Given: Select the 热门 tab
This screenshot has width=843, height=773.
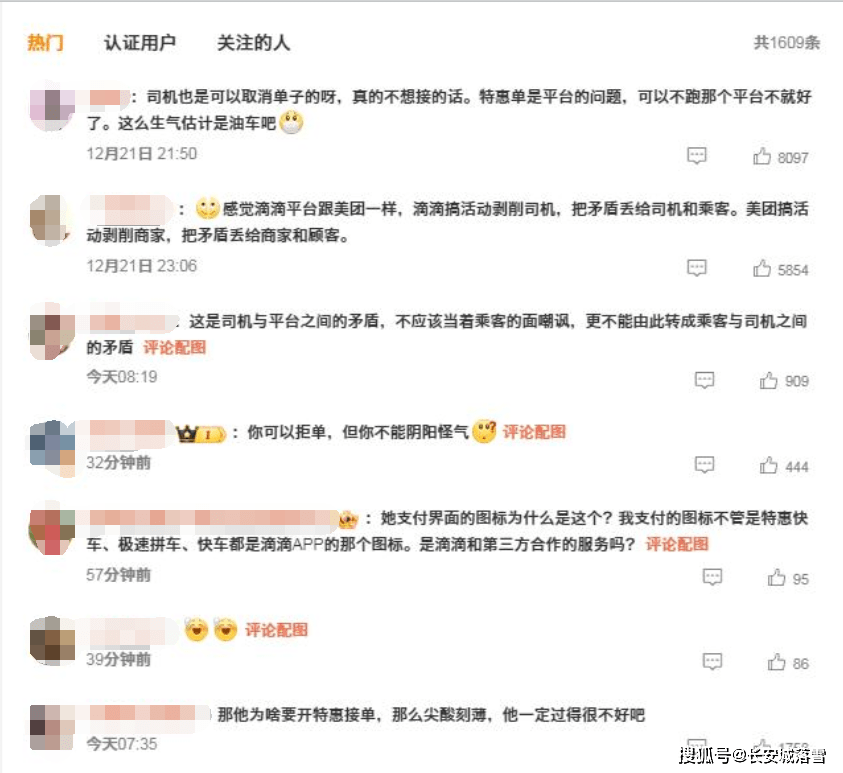Looking at the screenshot, I should tap(46, 43).
